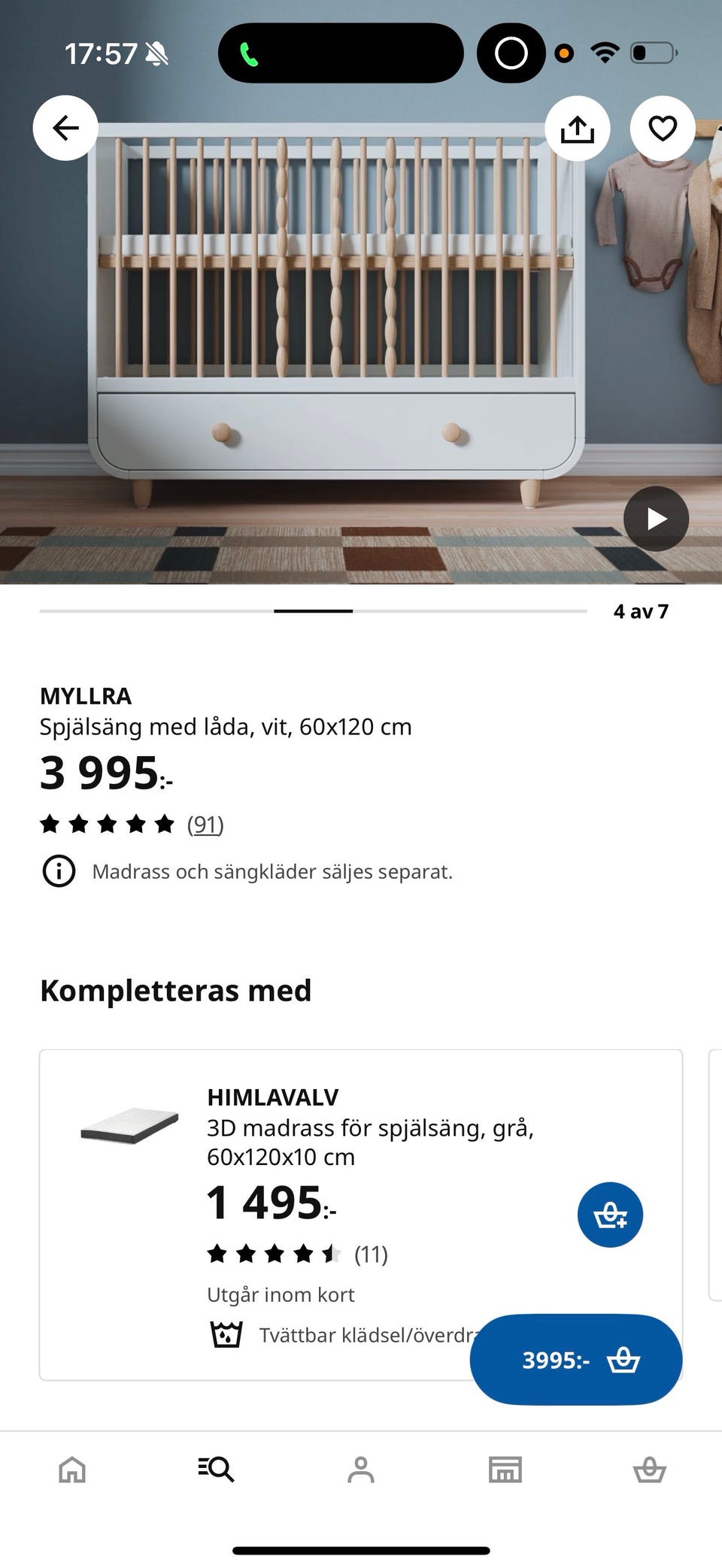Open the profile icon
The height and width of the screenshot is (1568, 722).
pyautogui.click(x=361, y=1471)
